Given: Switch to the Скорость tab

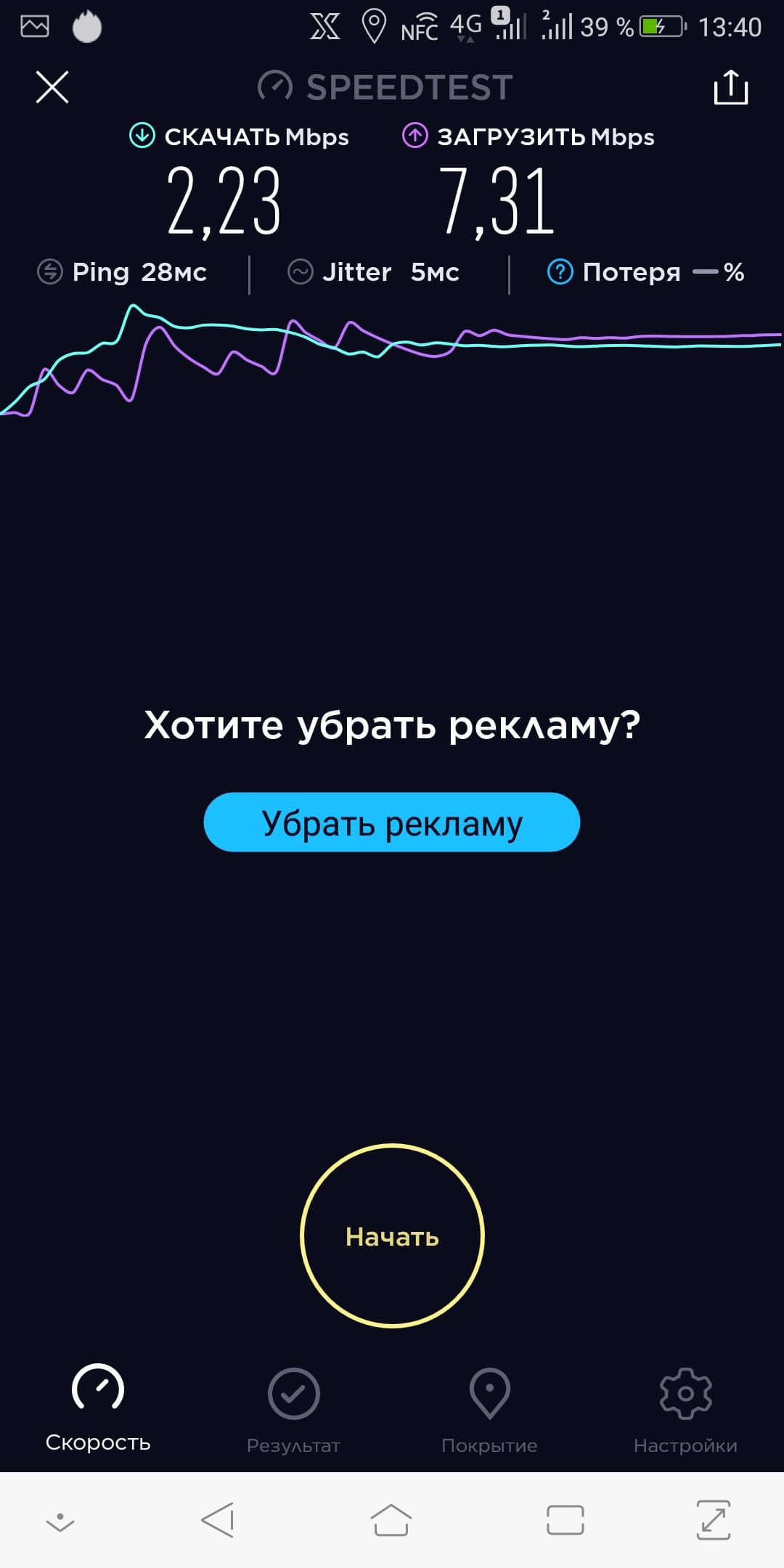Looking at the screenshot, I should pos(98,1408).
